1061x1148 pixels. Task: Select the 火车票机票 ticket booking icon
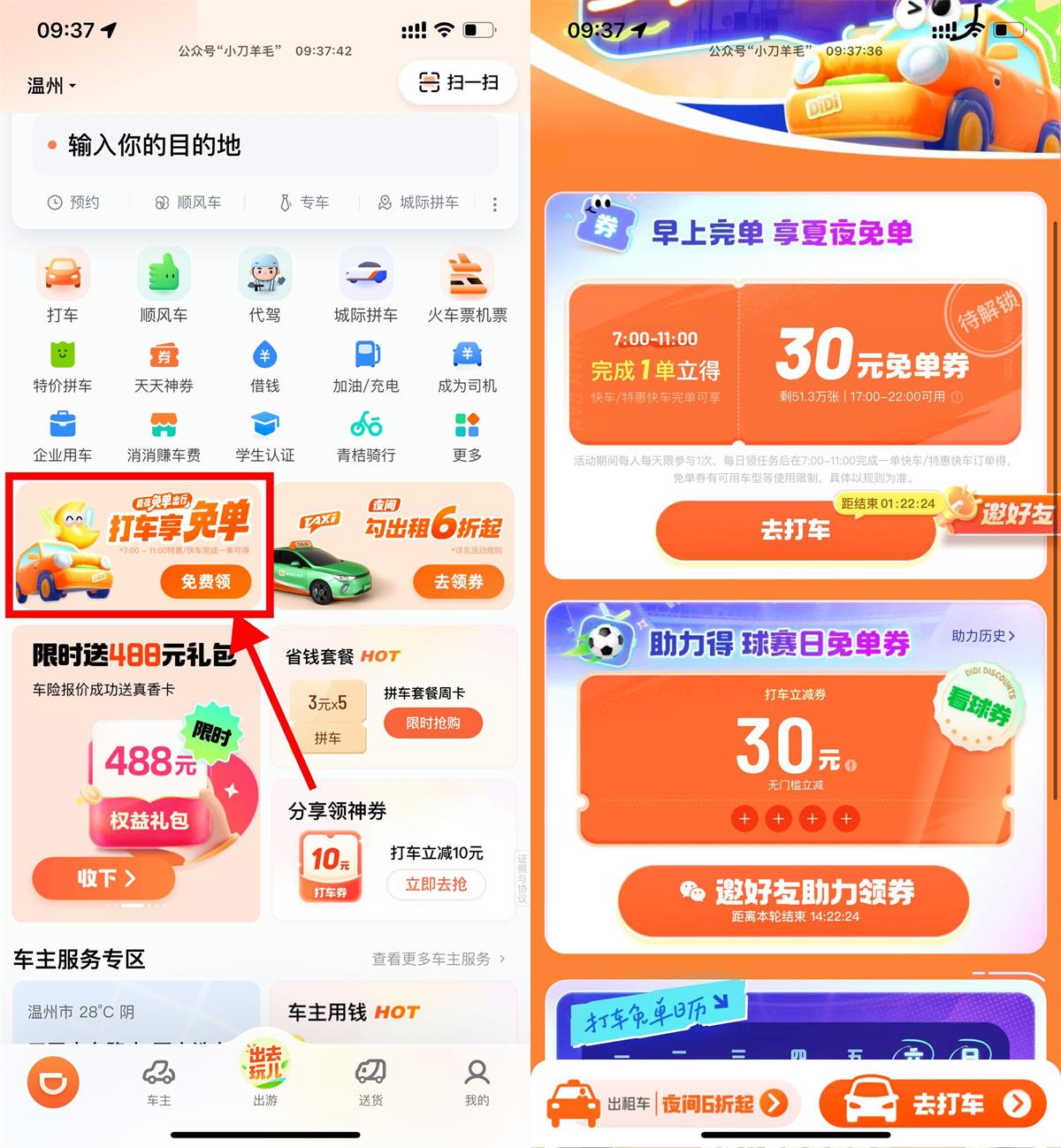click(x=466, y=283)
